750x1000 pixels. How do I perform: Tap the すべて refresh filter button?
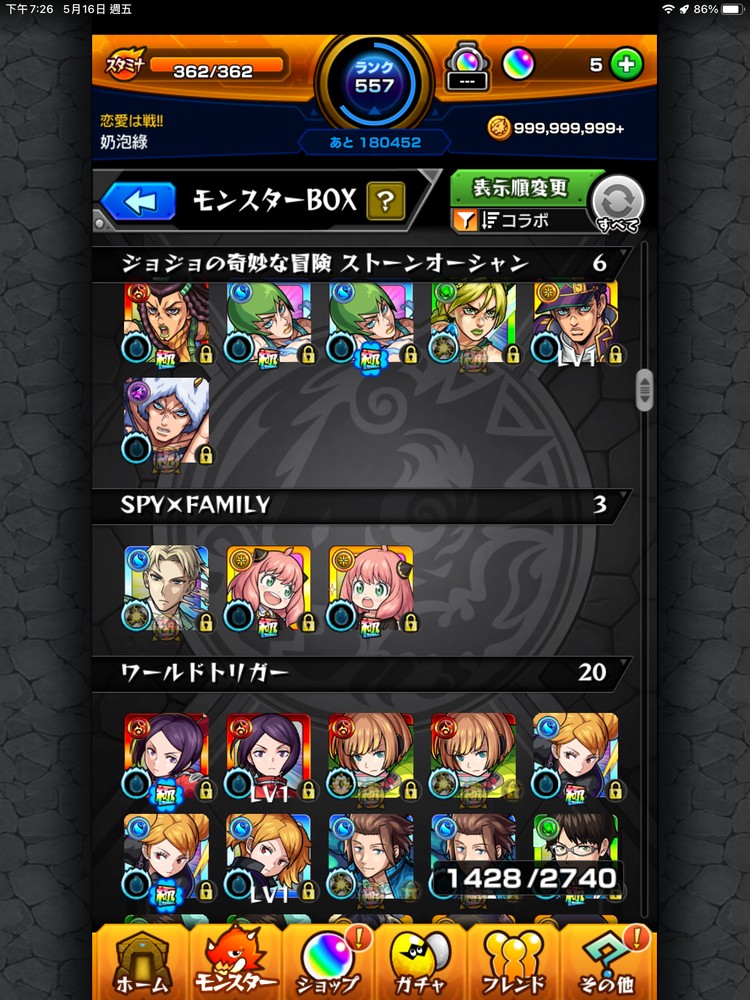tap(617, 203)
